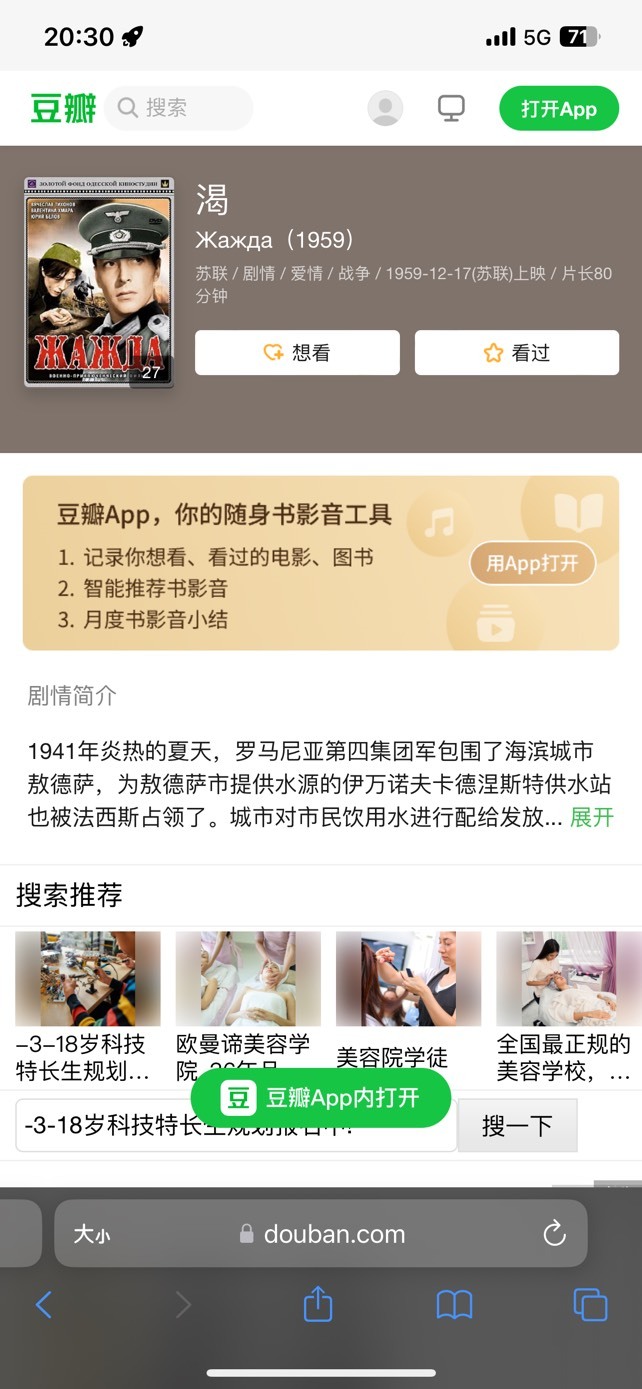This screenshot has width=642, height=1389.
Task: Expand the plot summary with 展开
Action: pyautogui.click(x=591, y=817)
